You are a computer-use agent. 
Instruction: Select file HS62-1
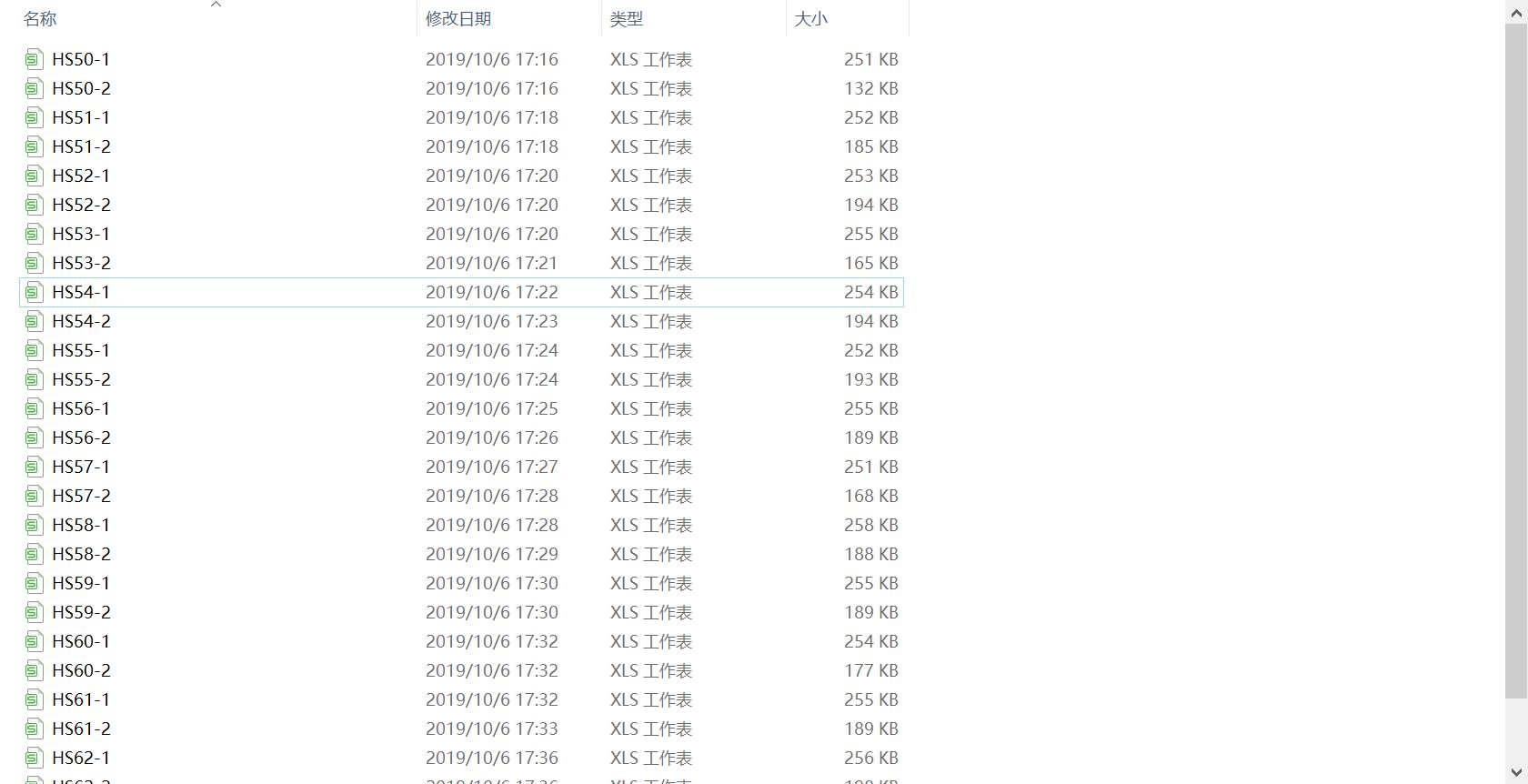pos(81,758)
